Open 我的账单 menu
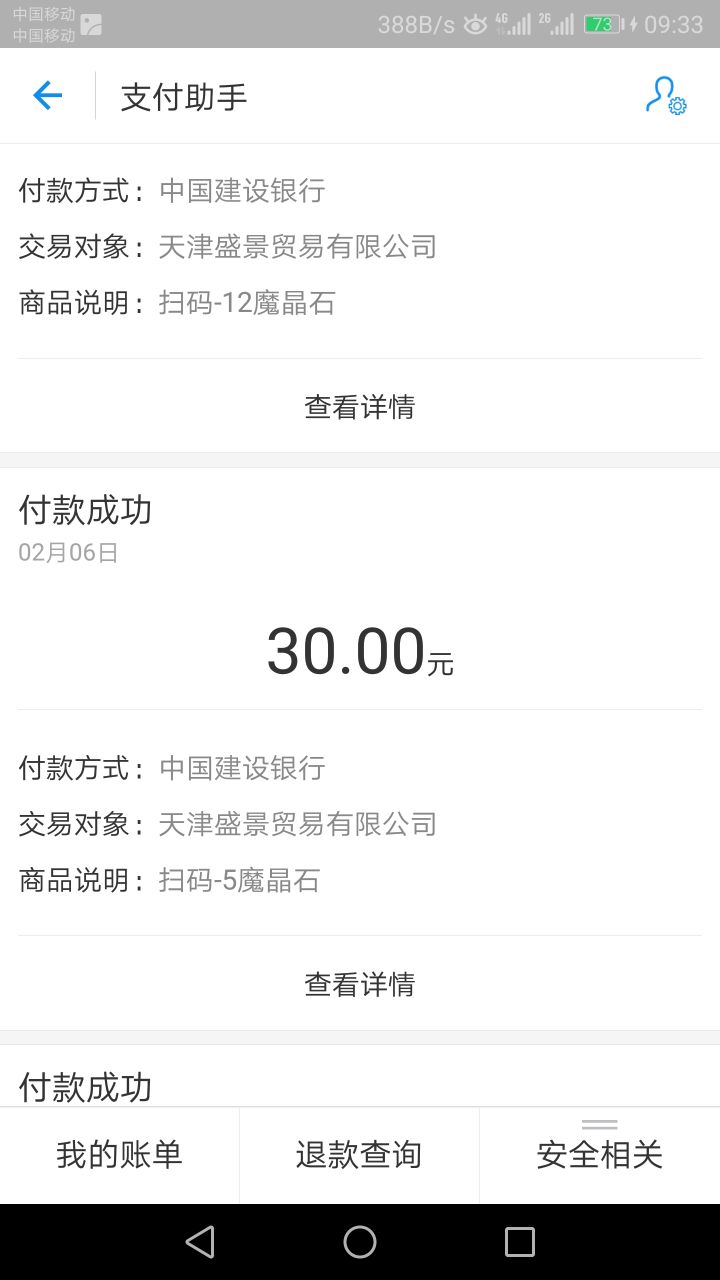720x1280 pixels. [119, 1155]
